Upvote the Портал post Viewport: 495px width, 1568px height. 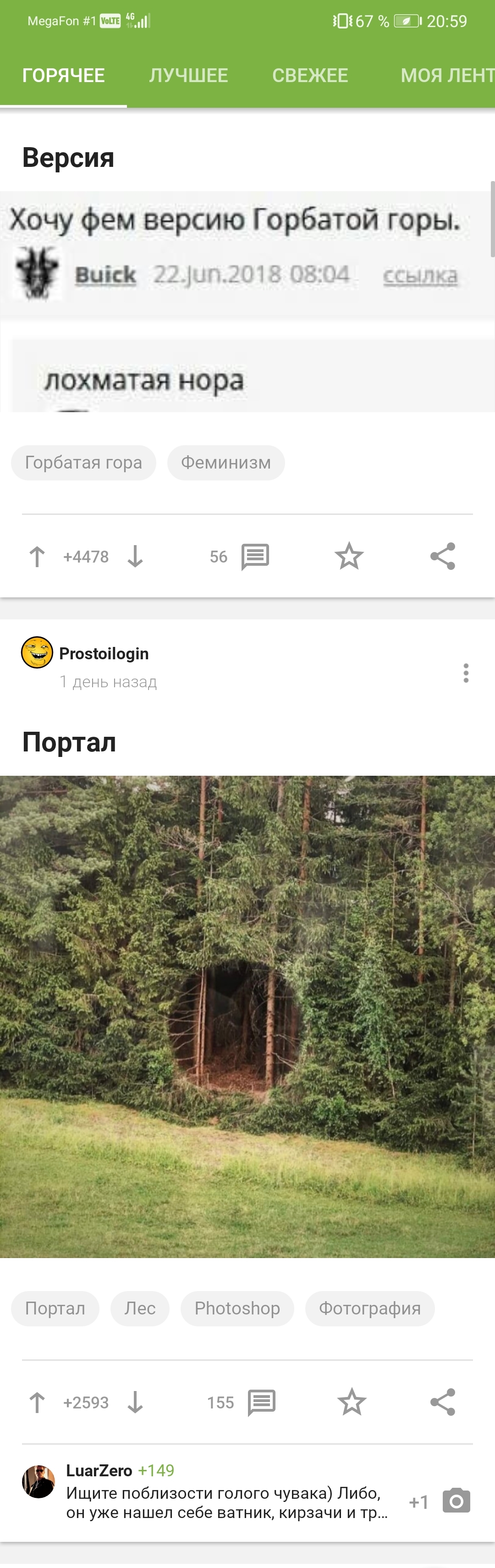37,1402
